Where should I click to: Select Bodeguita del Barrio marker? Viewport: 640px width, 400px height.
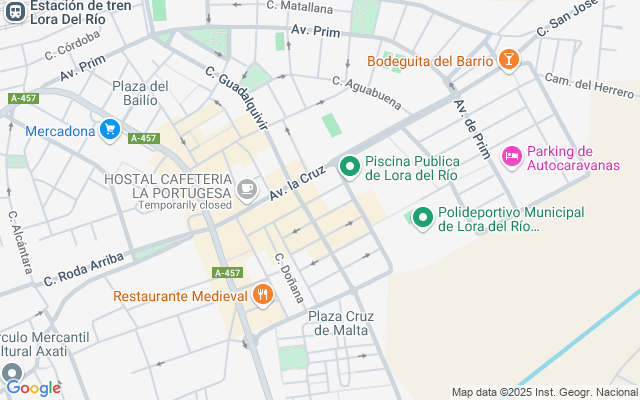[x=508, y=61]
